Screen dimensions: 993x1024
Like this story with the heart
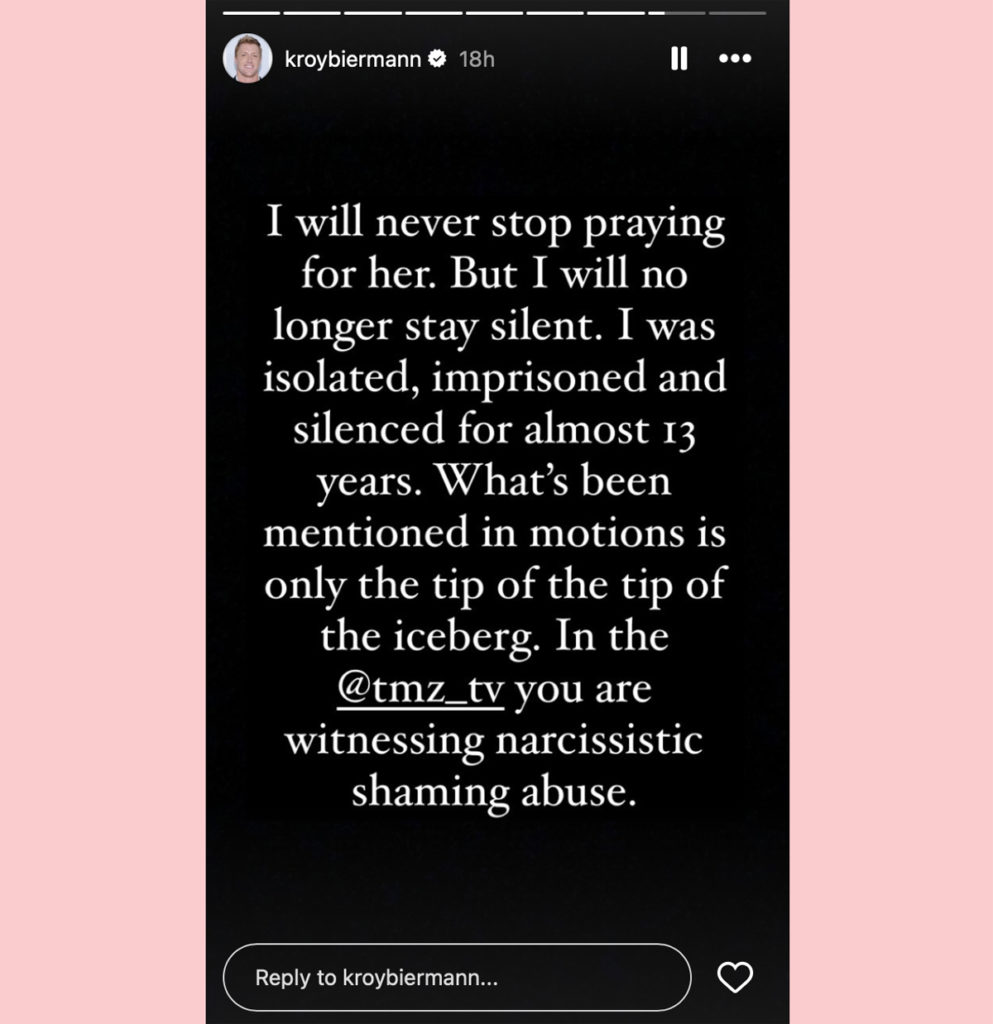pyautogui.click(x=735, y=977)
